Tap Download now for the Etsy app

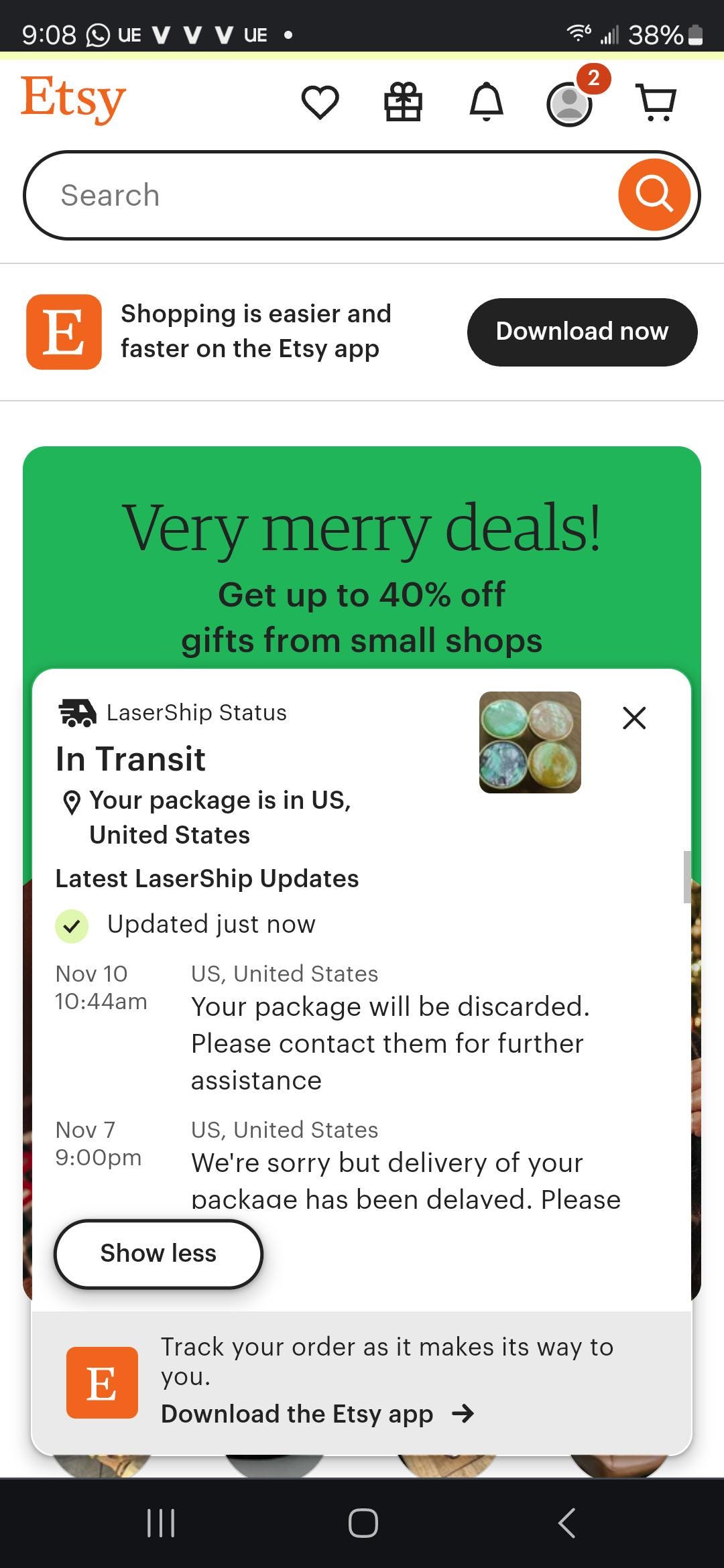click(x=582, y=332)
